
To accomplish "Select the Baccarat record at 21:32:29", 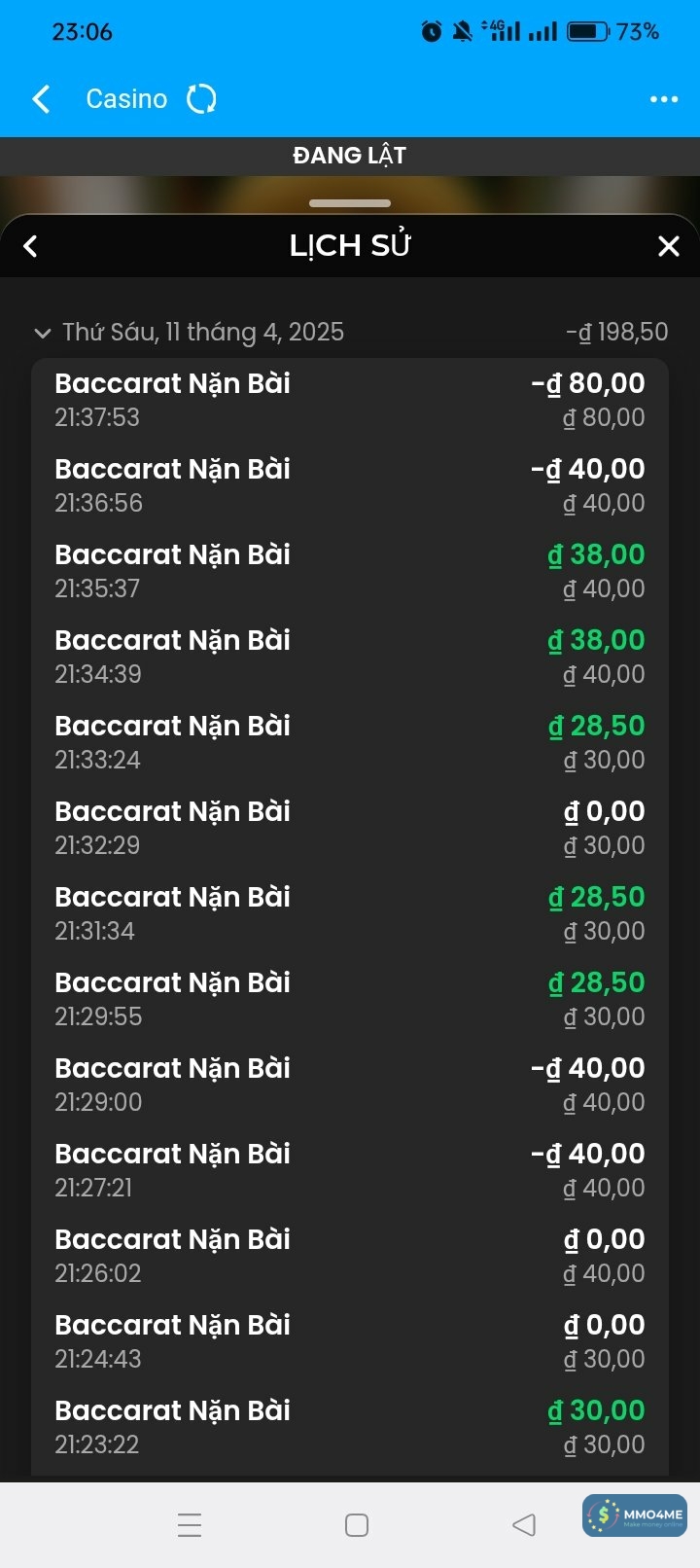I will click(x=349, y=828).
